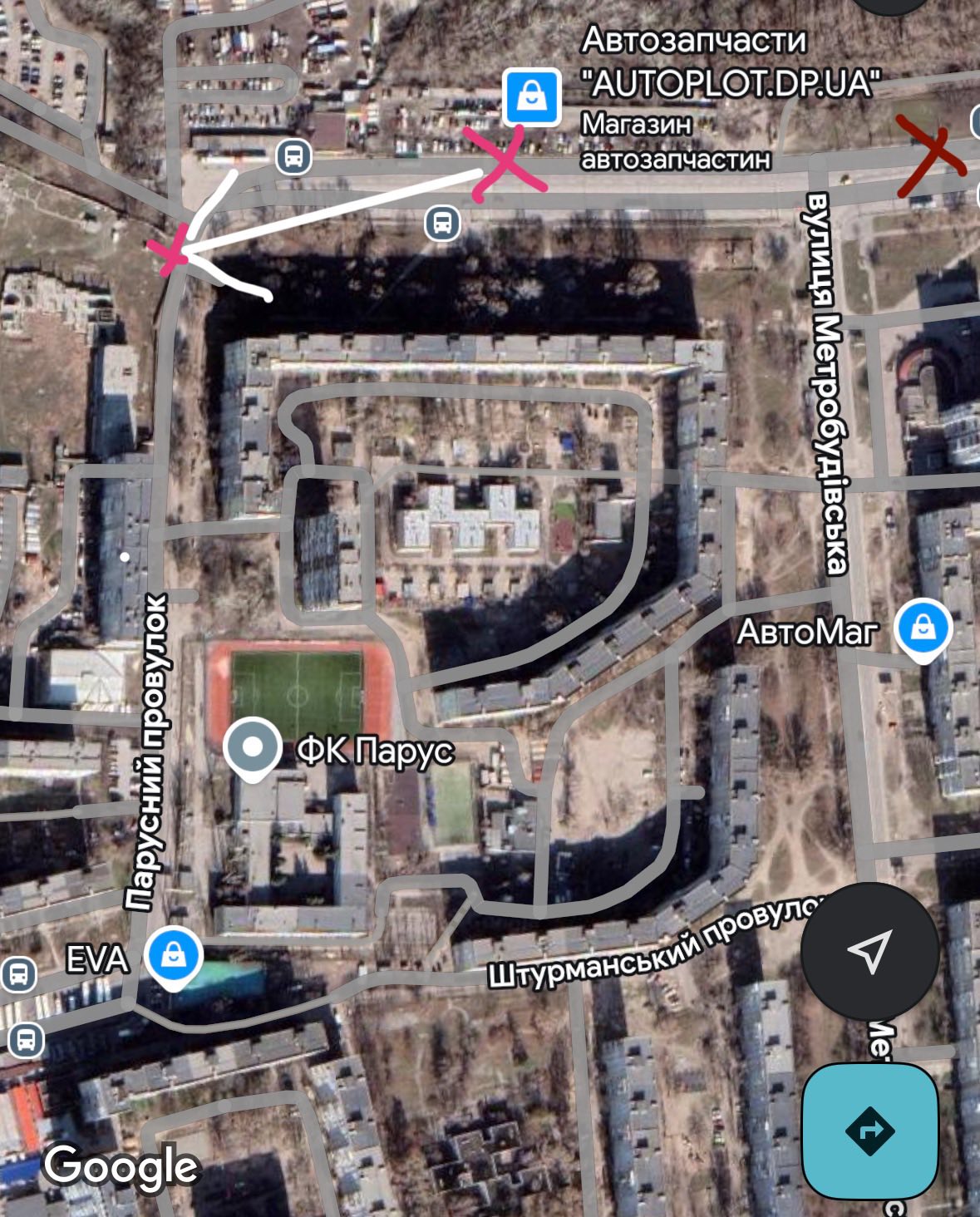Open the EVA store marker

[173, 956]
